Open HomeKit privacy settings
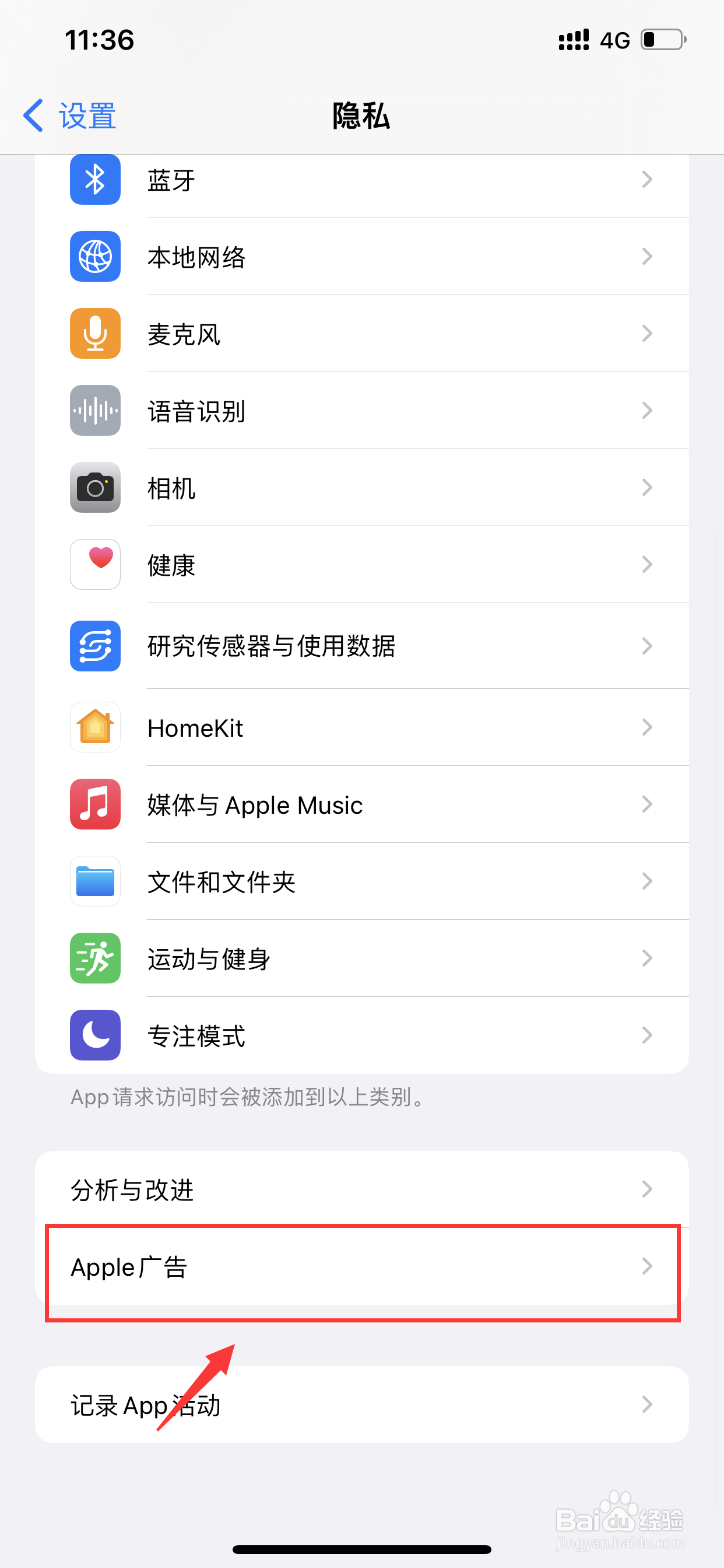 pyautogui.click(x=362, y=727)
